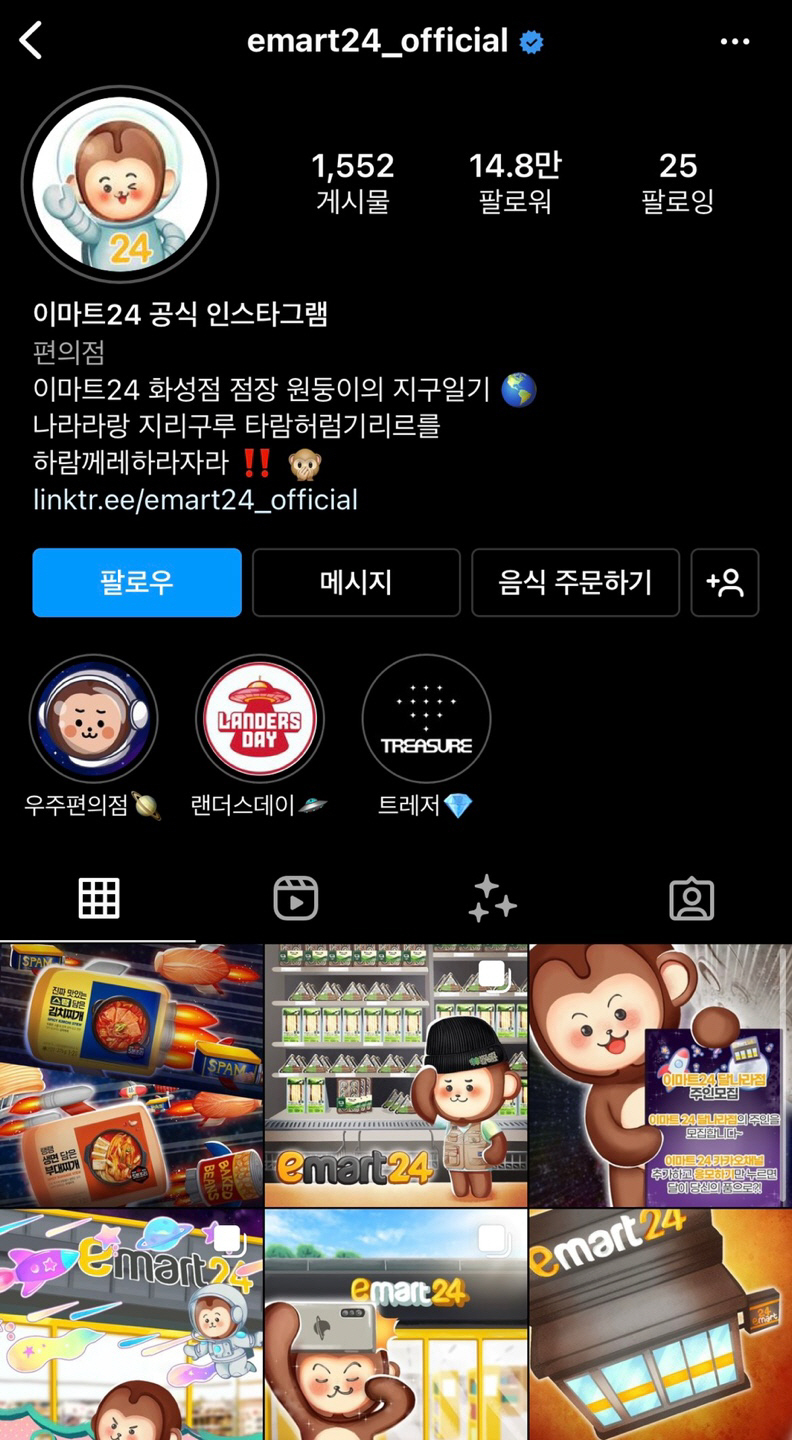Open the emart24 store building illustration post
Viewport: 792px width, 1440px height.
coord(661,1325)
